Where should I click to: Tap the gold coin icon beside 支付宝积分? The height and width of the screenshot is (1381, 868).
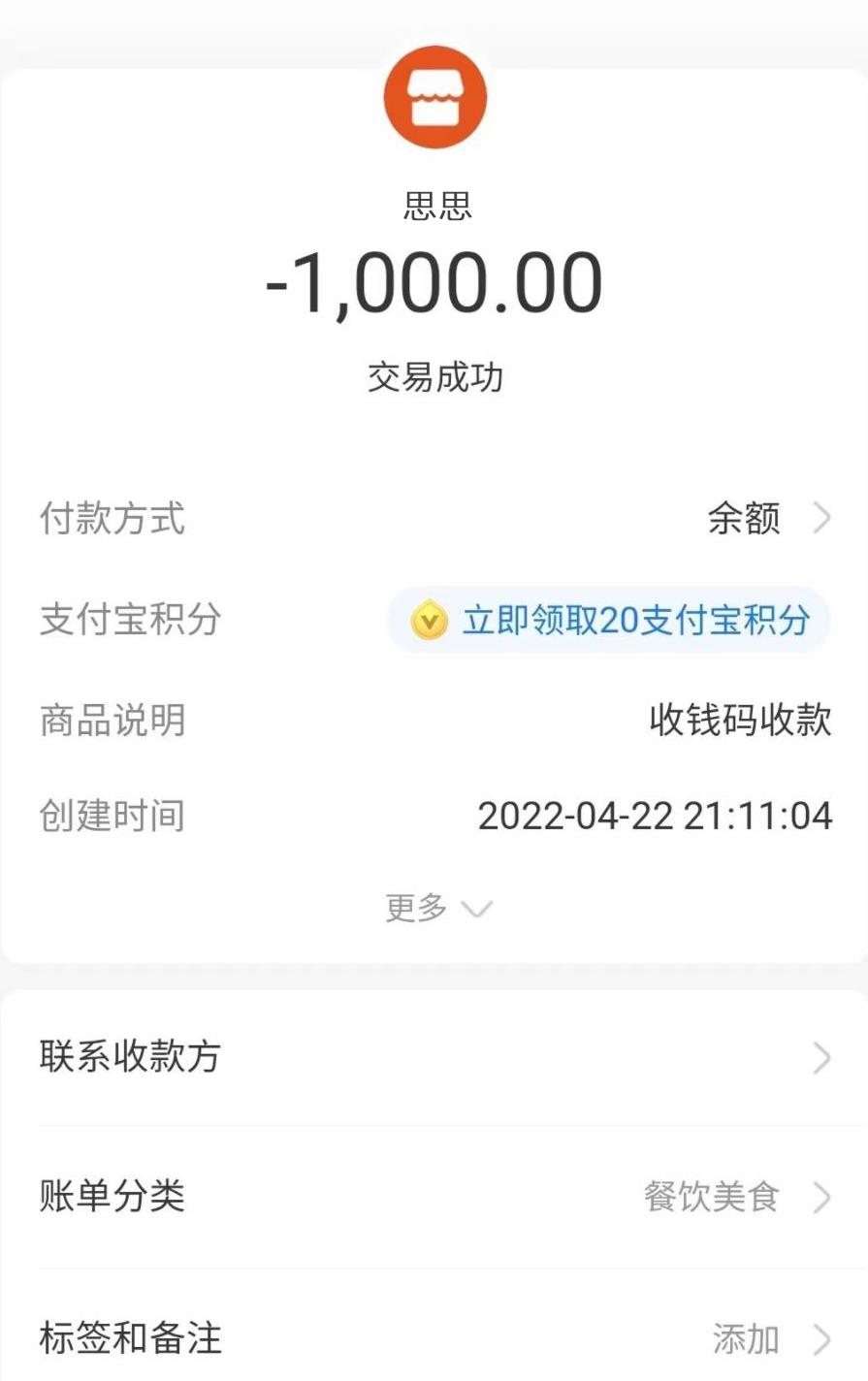click(x=430, y=621)
